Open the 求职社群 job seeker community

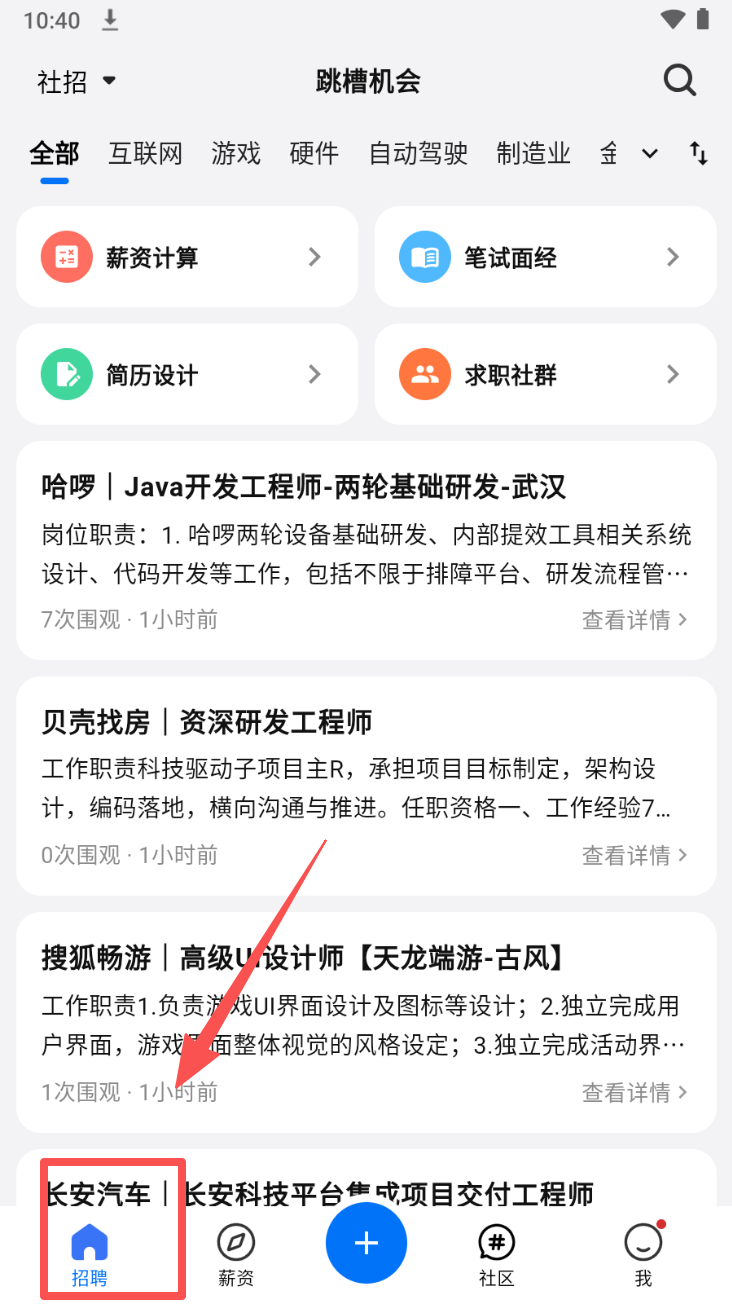point(545,375)
